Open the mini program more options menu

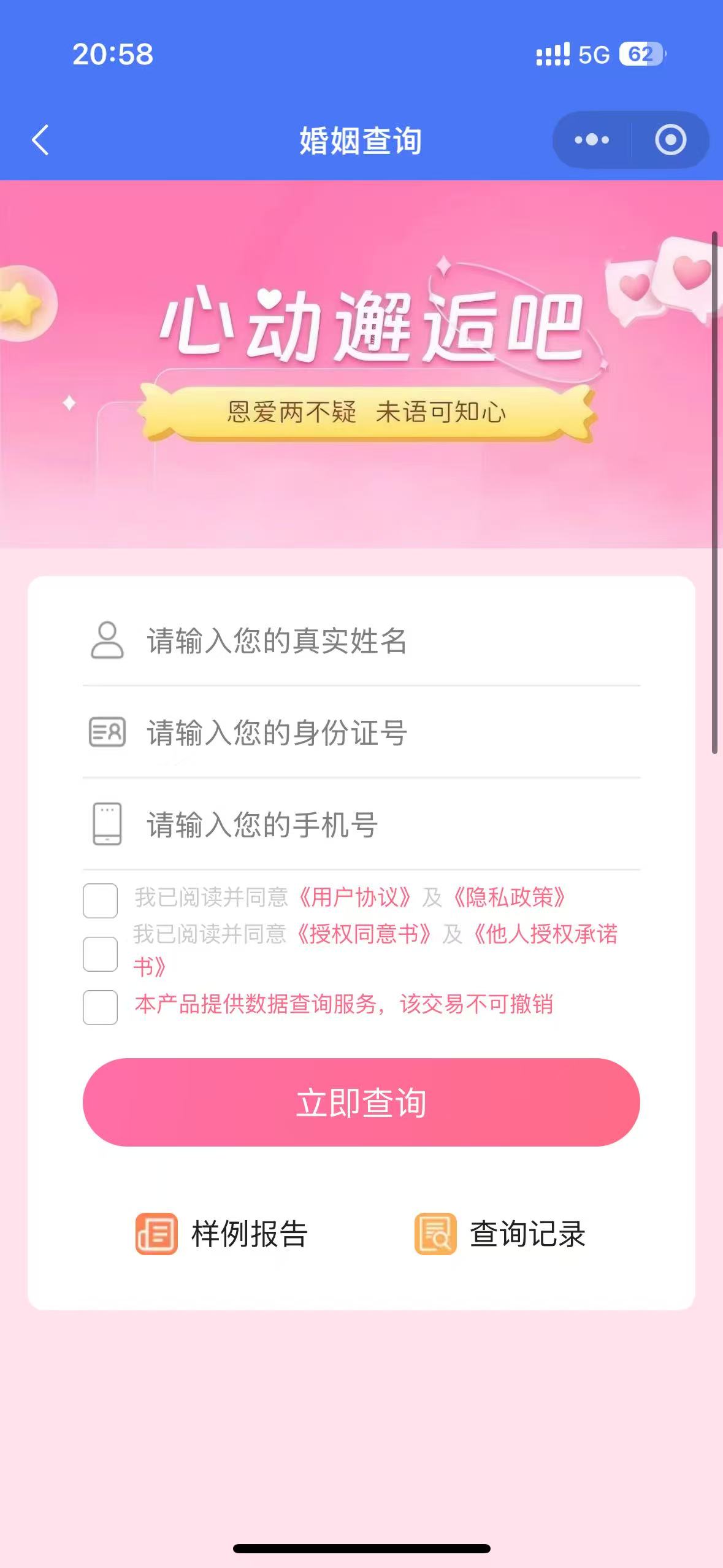[x=592, y=140]
